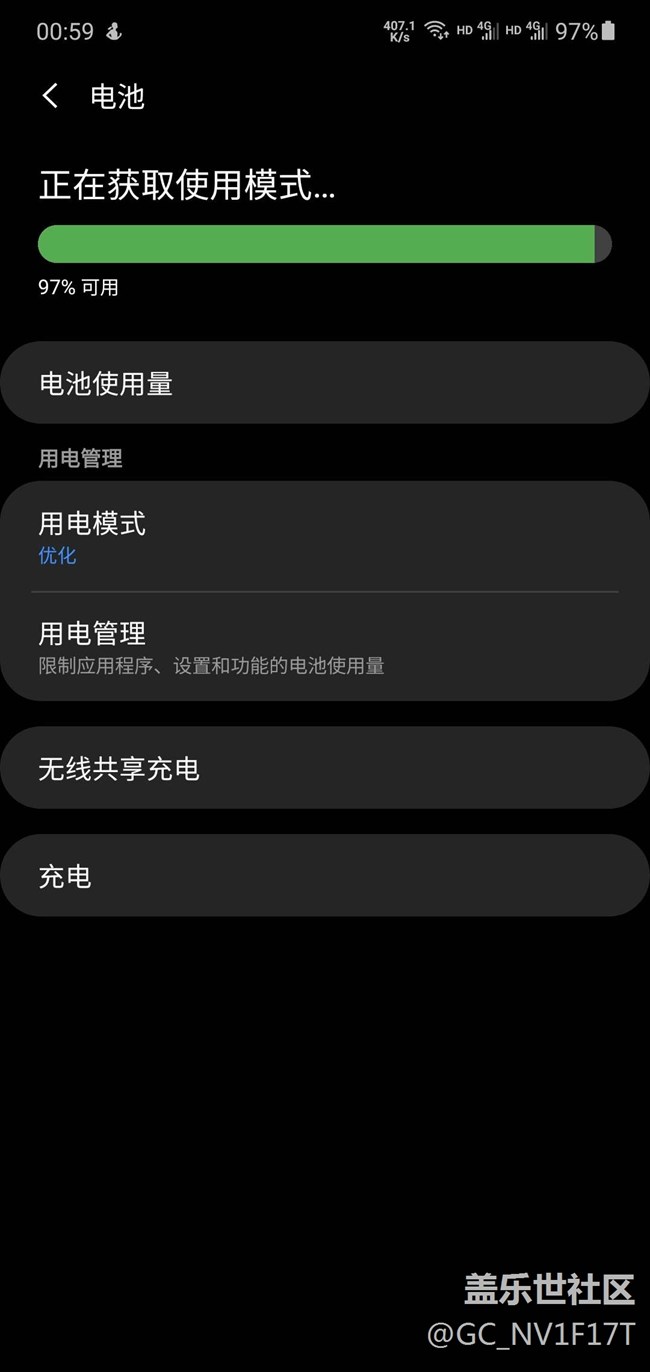Open 无线共享充电
Viewport: 650px width, 1372px height.
[x=325, y=768]
